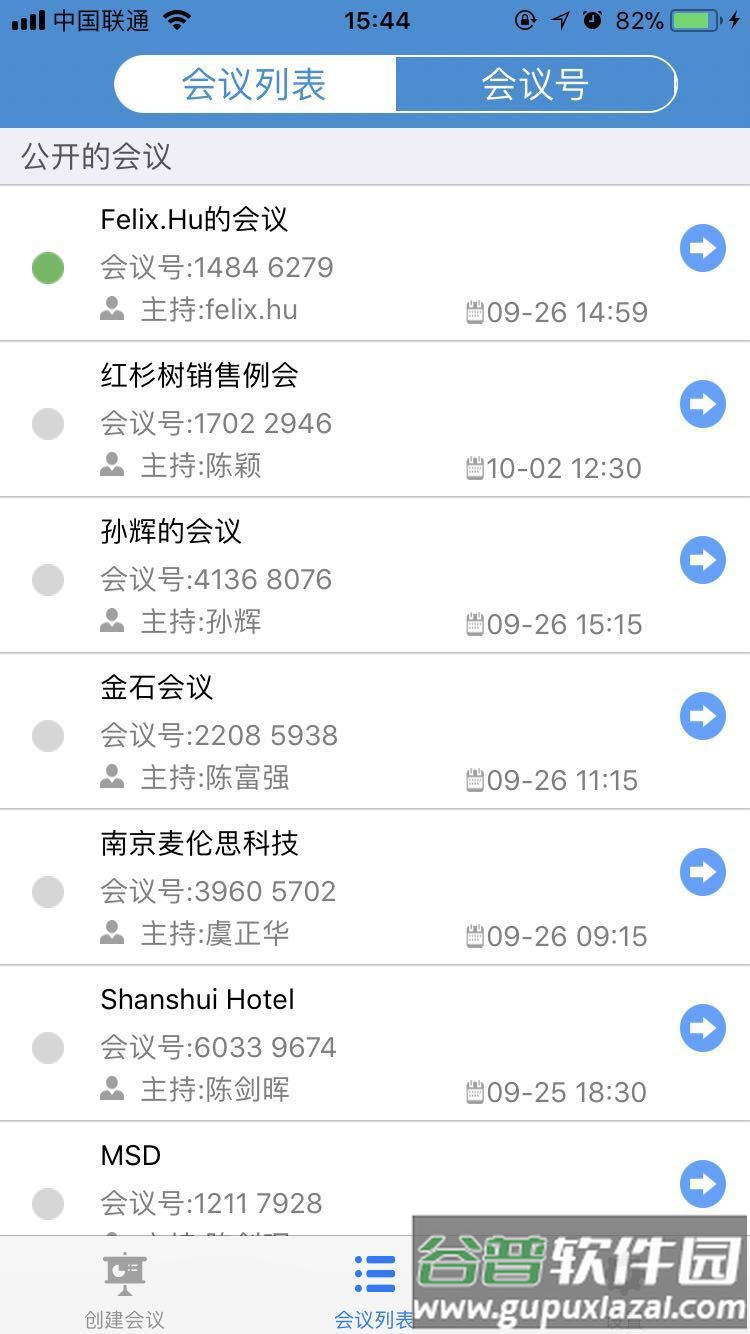Tap the blue join arrow for Felix.Hu的会议

[703, 248]
